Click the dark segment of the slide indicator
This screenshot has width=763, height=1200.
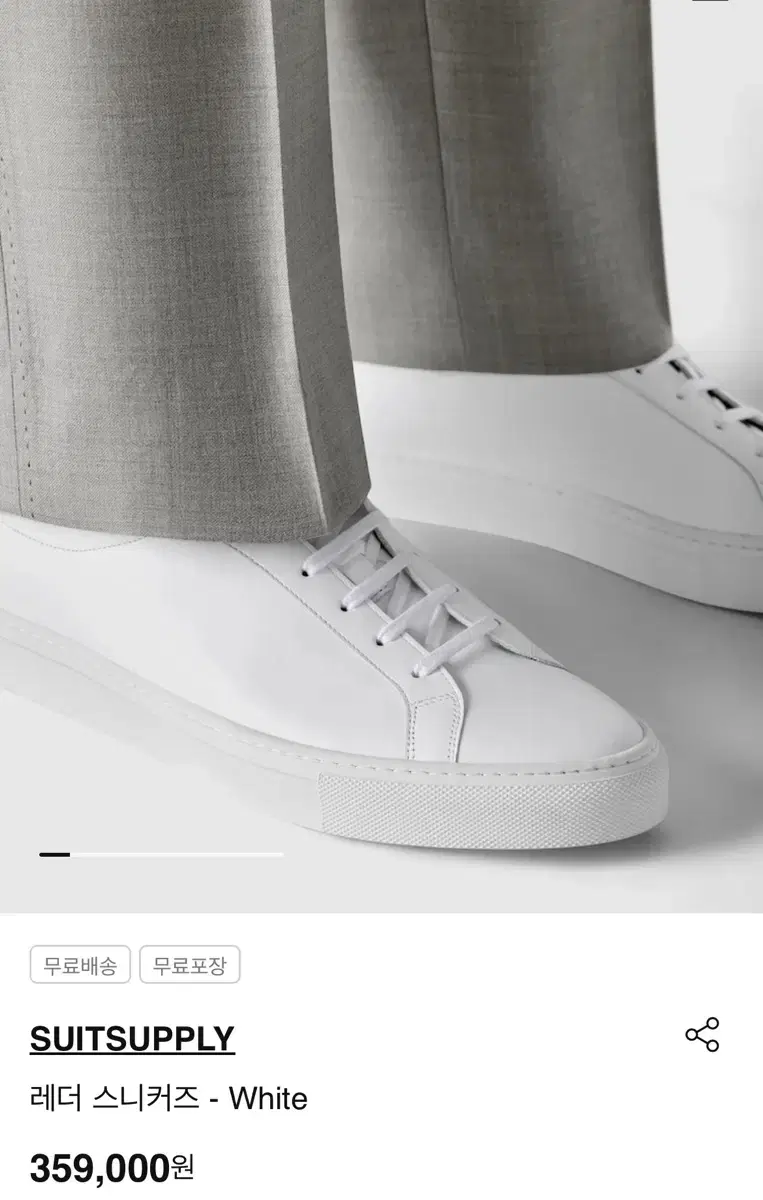coord(55,855)
